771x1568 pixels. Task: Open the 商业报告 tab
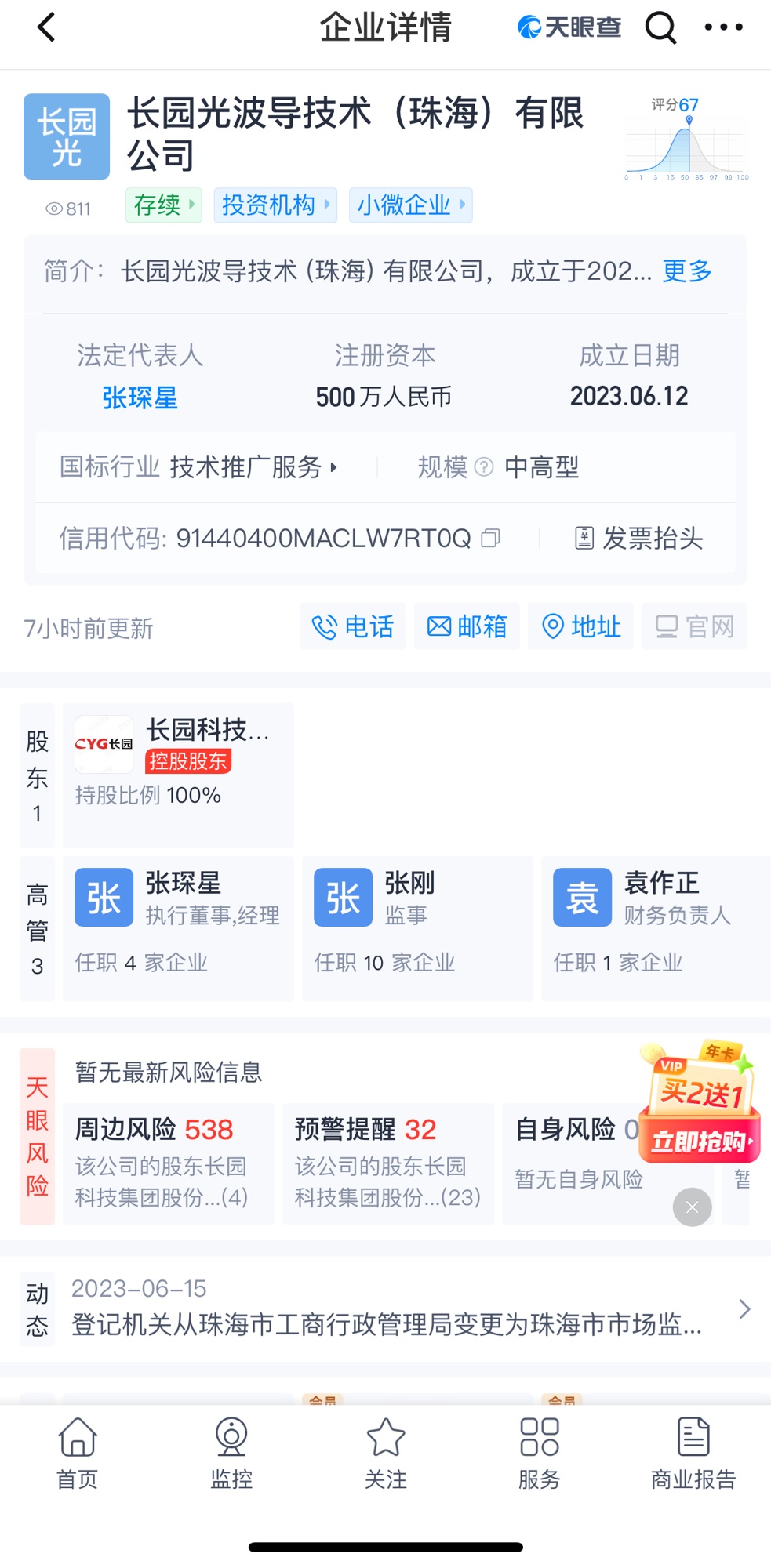tap(693, 1453)
